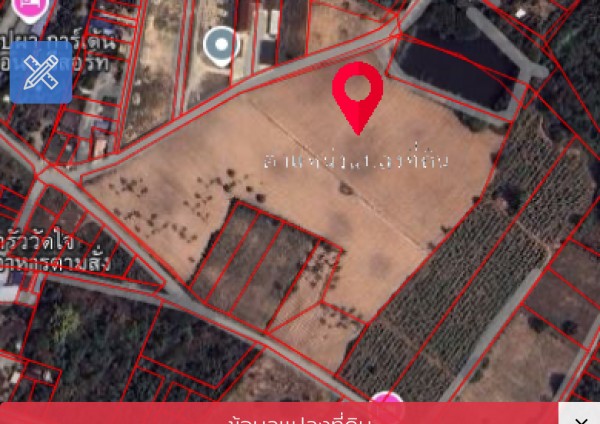Select the grey location marker on map
The width and height of the screenshot is (600, 424).
(220, 45)
